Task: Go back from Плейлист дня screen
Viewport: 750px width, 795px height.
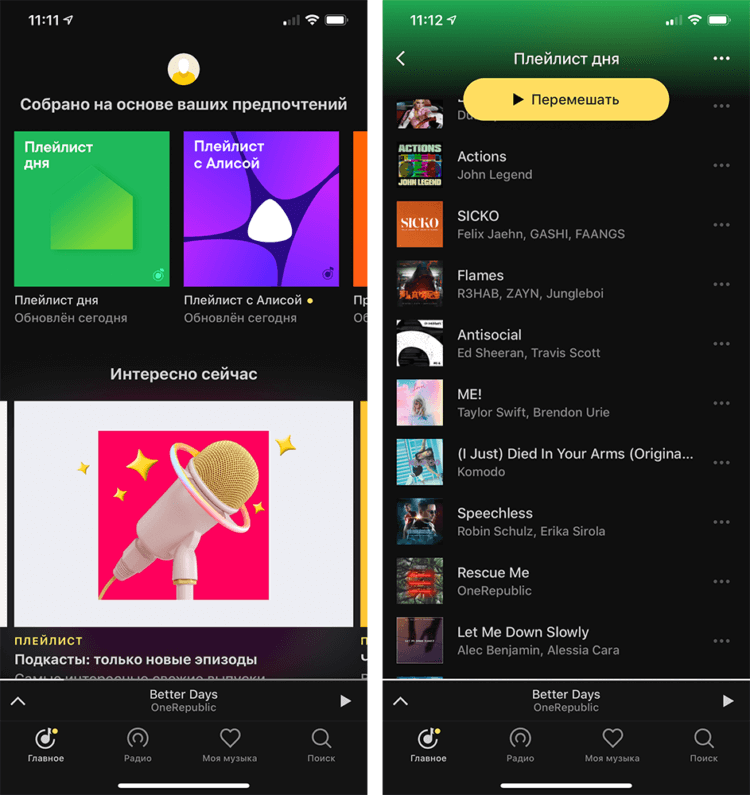Action: (401, 59)
